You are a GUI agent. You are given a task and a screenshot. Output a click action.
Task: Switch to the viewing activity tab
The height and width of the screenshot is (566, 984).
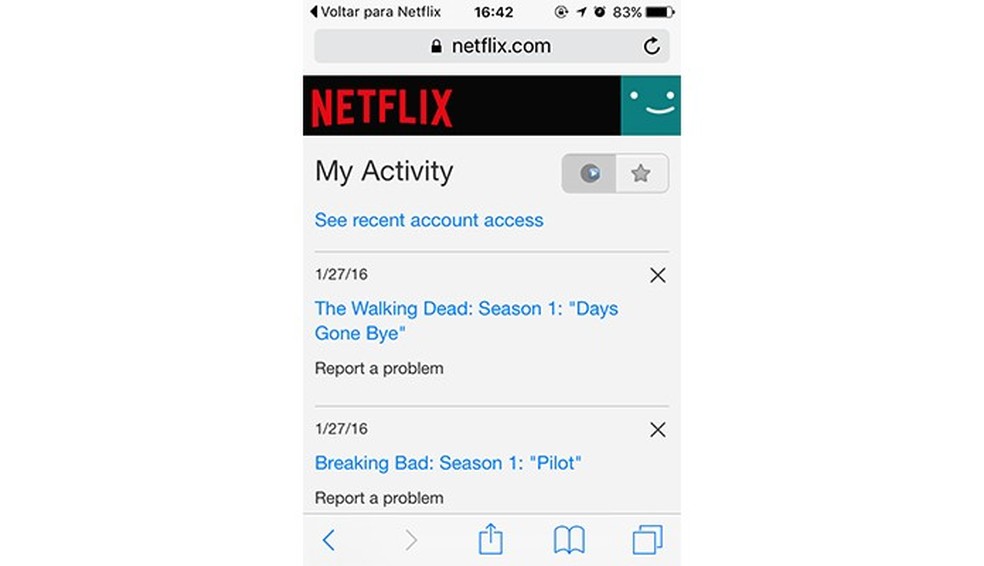click(x=590, y=173)
